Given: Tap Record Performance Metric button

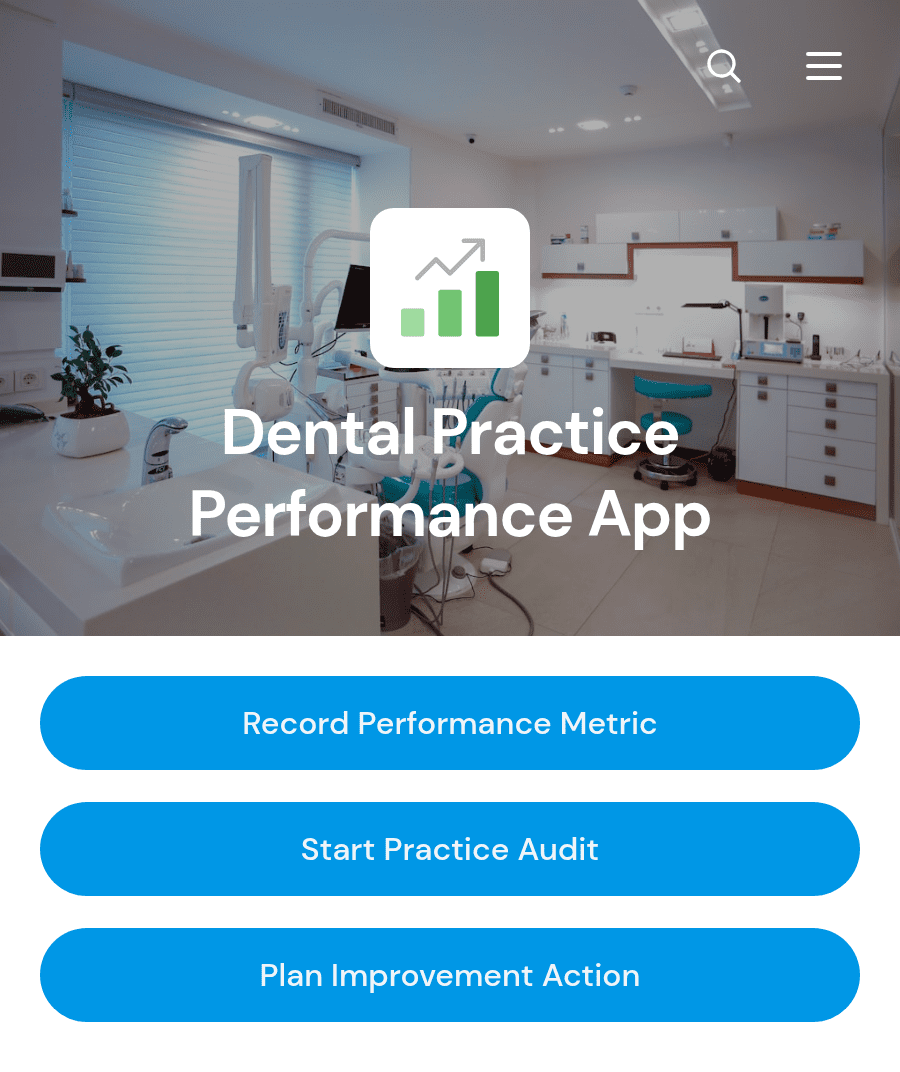Looking at the screenshot, I should (449, 723).
